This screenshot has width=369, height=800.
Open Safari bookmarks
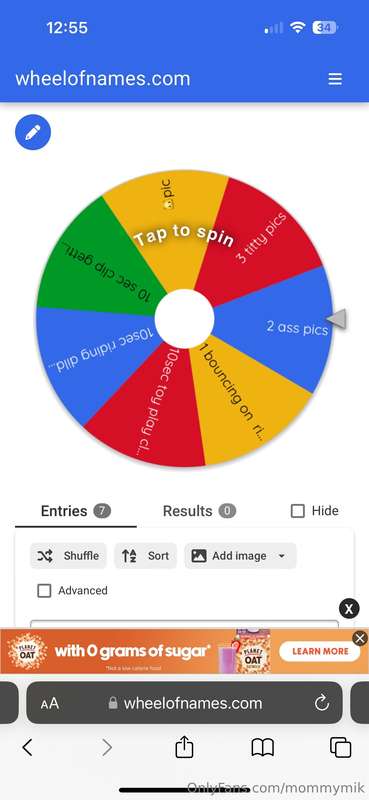(x=263, y=748)
